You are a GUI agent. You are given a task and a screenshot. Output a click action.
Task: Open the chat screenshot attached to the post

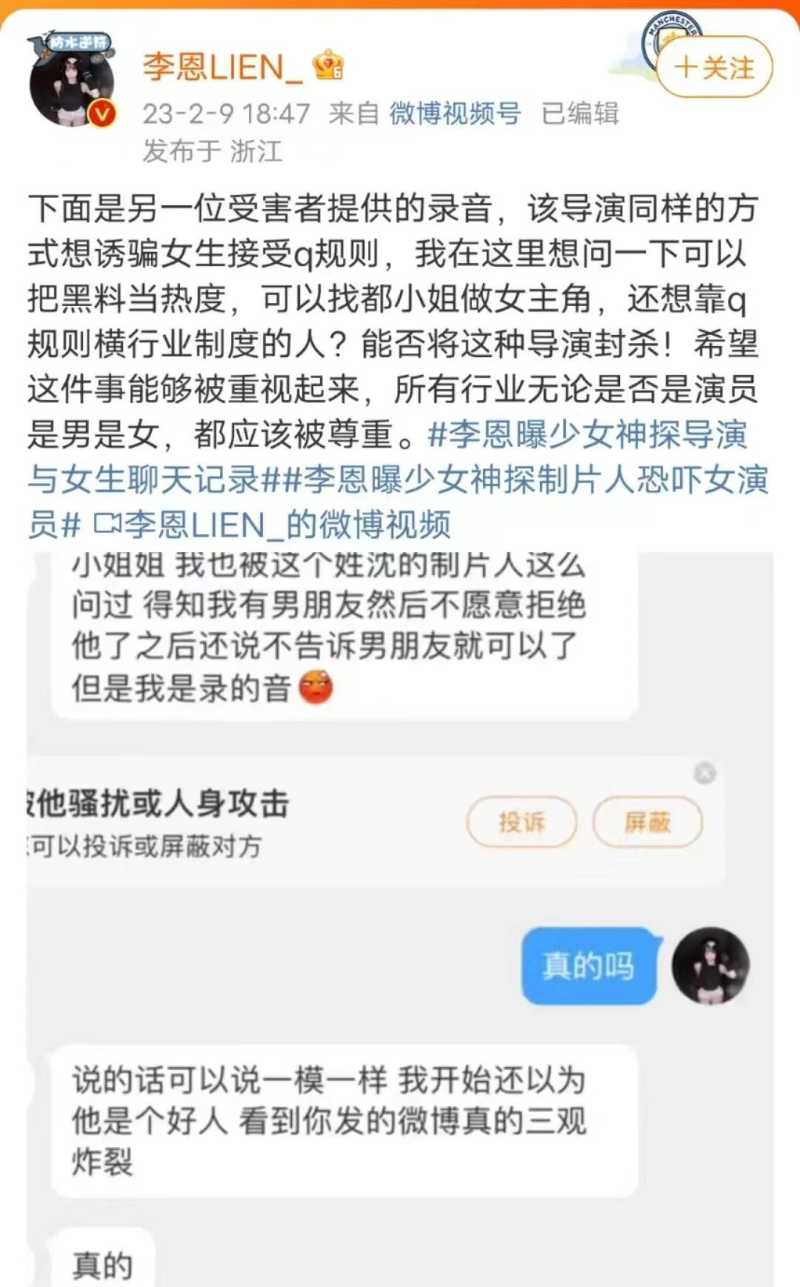(400, 900)
